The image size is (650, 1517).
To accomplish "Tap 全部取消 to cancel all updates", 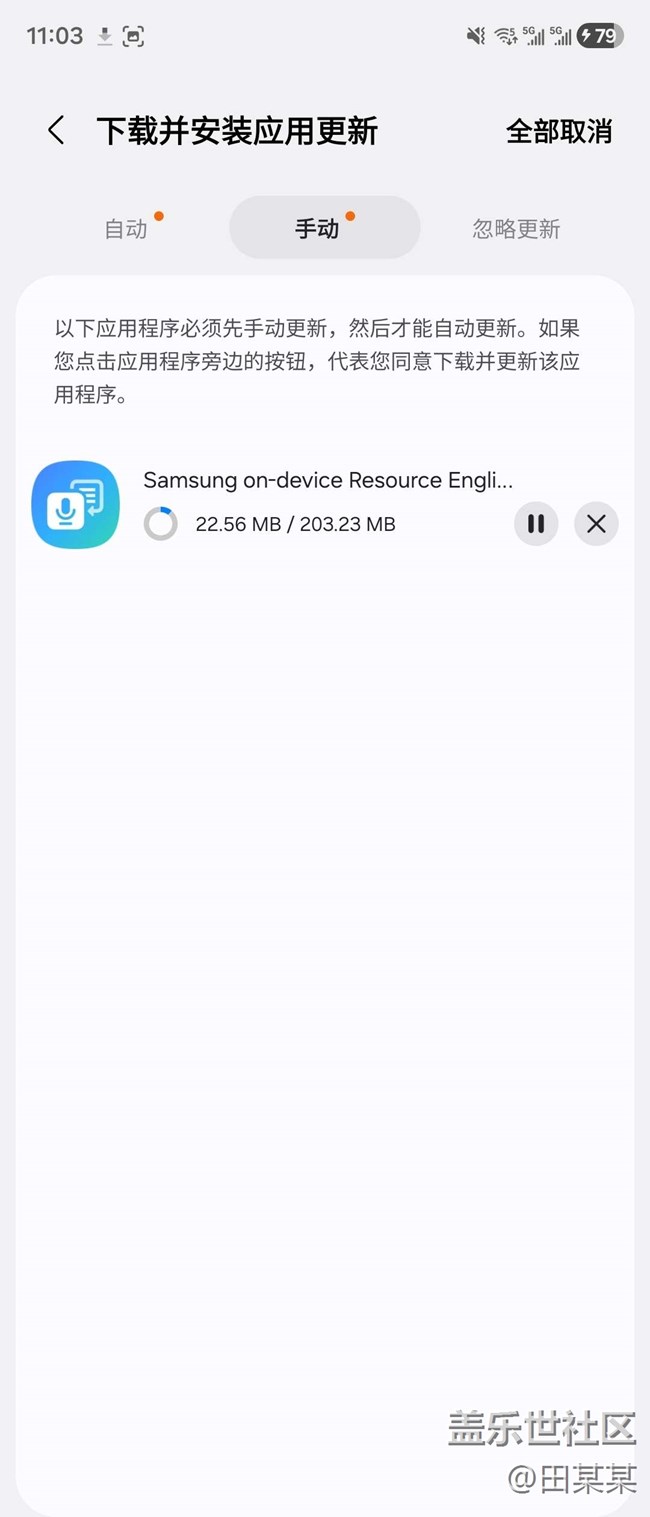I will [x=558, y=131].
